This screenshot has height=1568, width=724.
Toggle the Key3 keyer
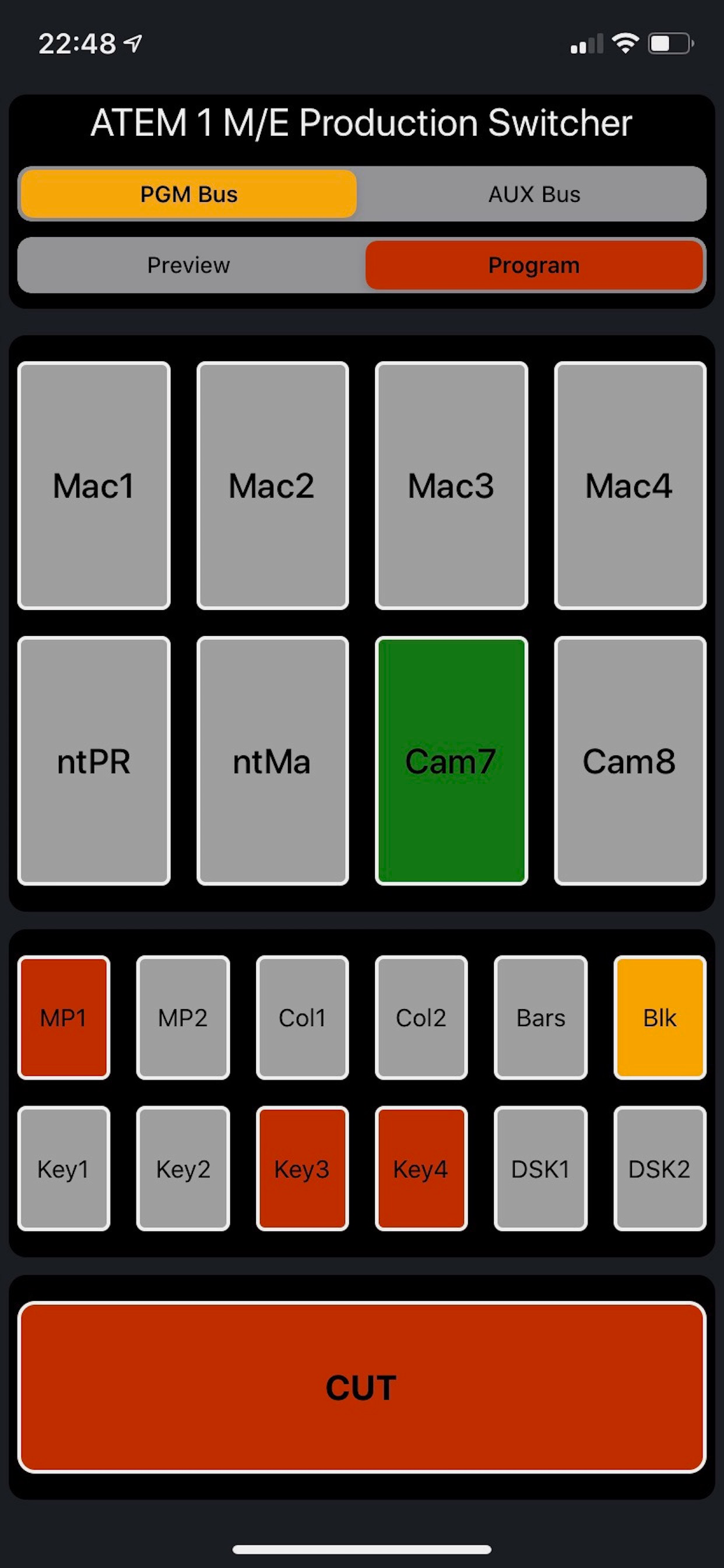click(x=303, y=1168)
